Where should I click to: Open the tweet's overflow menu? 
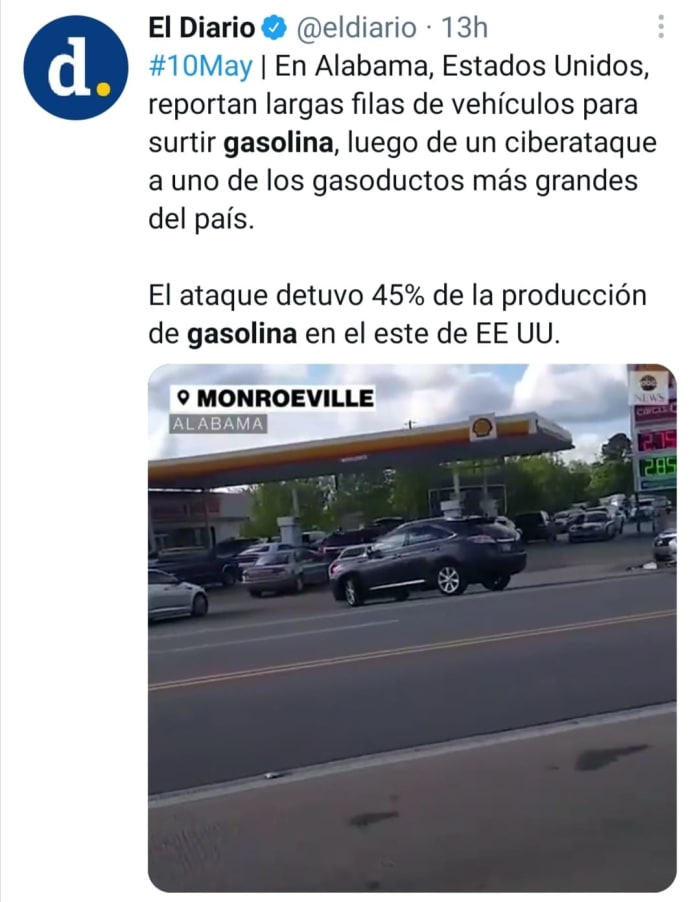(x=661, y=27)
